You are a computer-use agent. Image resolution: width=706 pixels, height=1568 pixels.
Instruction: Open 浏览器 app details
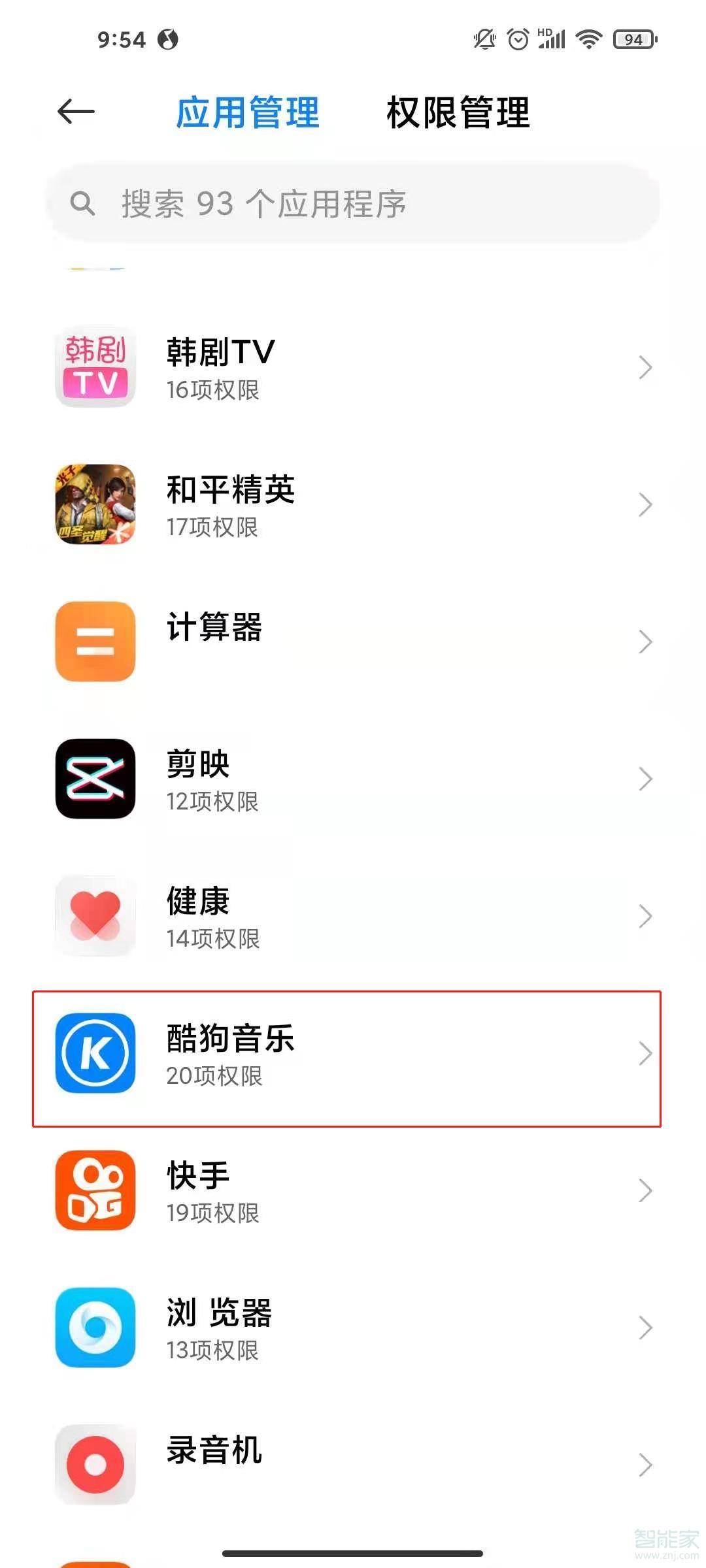[x=353, y=1328]
